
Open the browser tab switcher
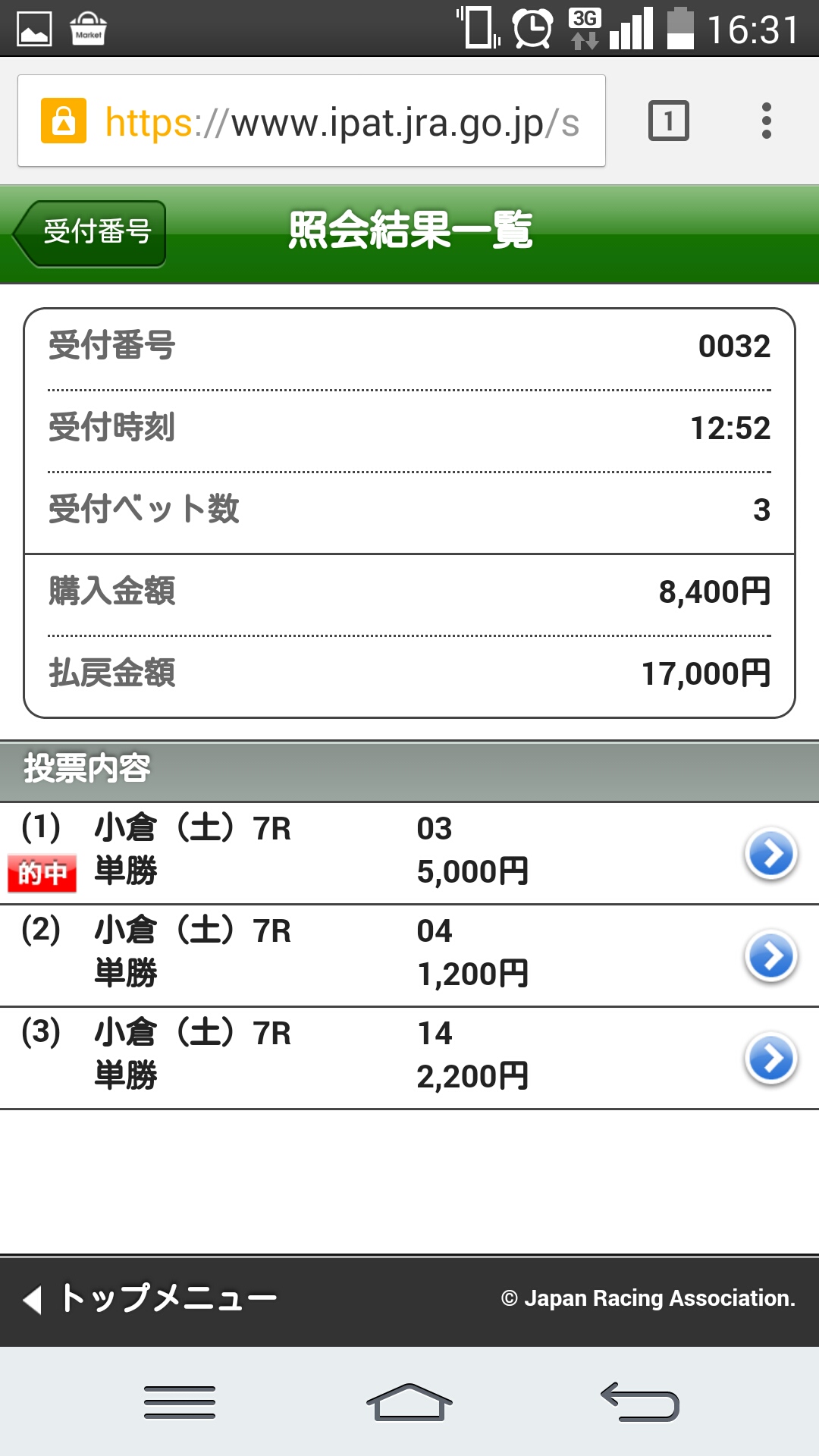click(x=668, y=121)
